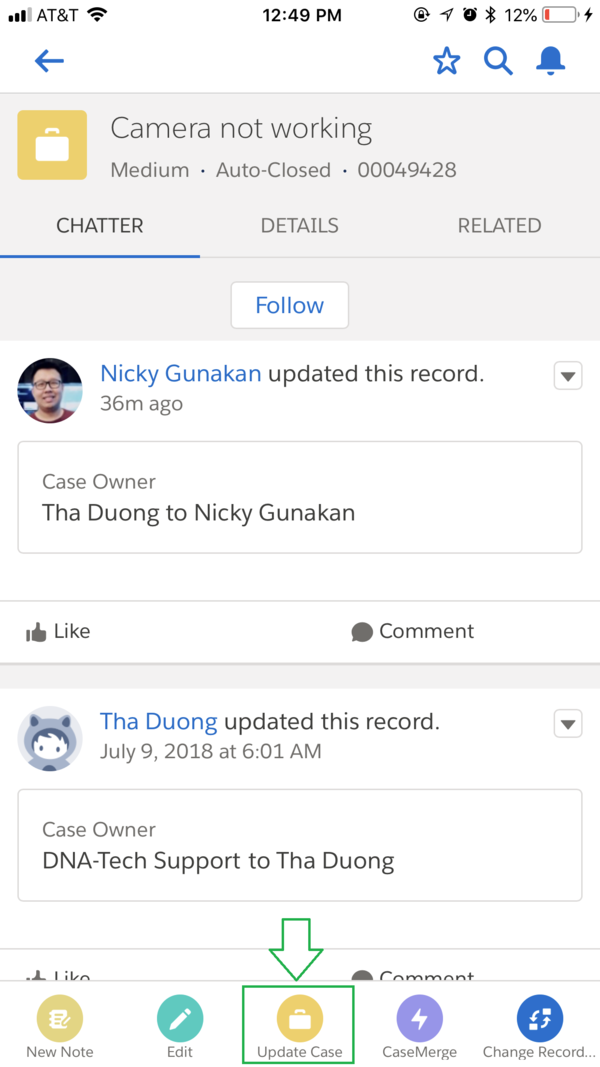Image resolution: width=600 pixels, height=1067 pixels.
Task: Select the Chatter tab
Action: (100, 226)
